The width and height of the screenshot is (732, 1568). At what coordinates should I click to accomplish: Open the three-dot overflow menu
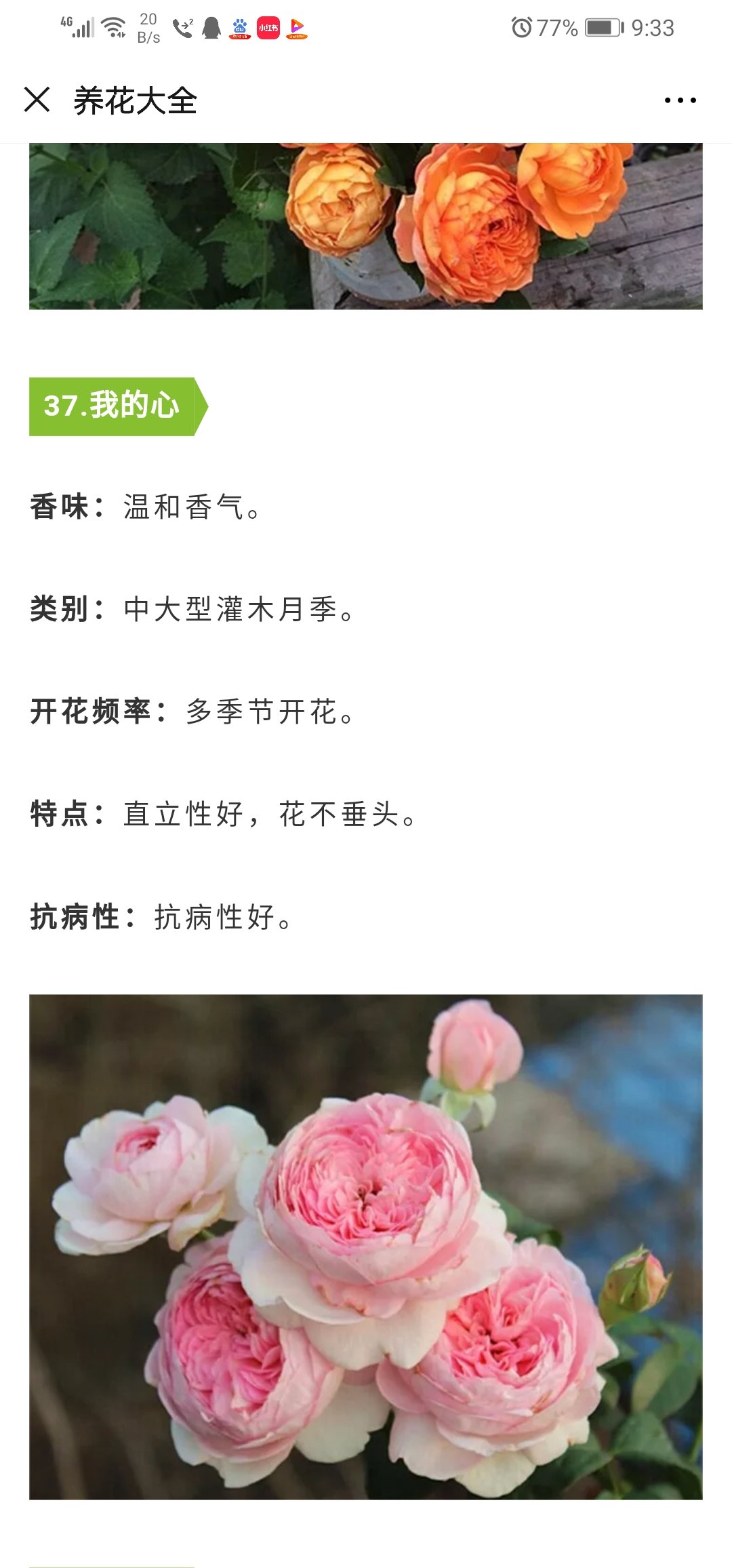pyautogui.click(x=680, y=100)
